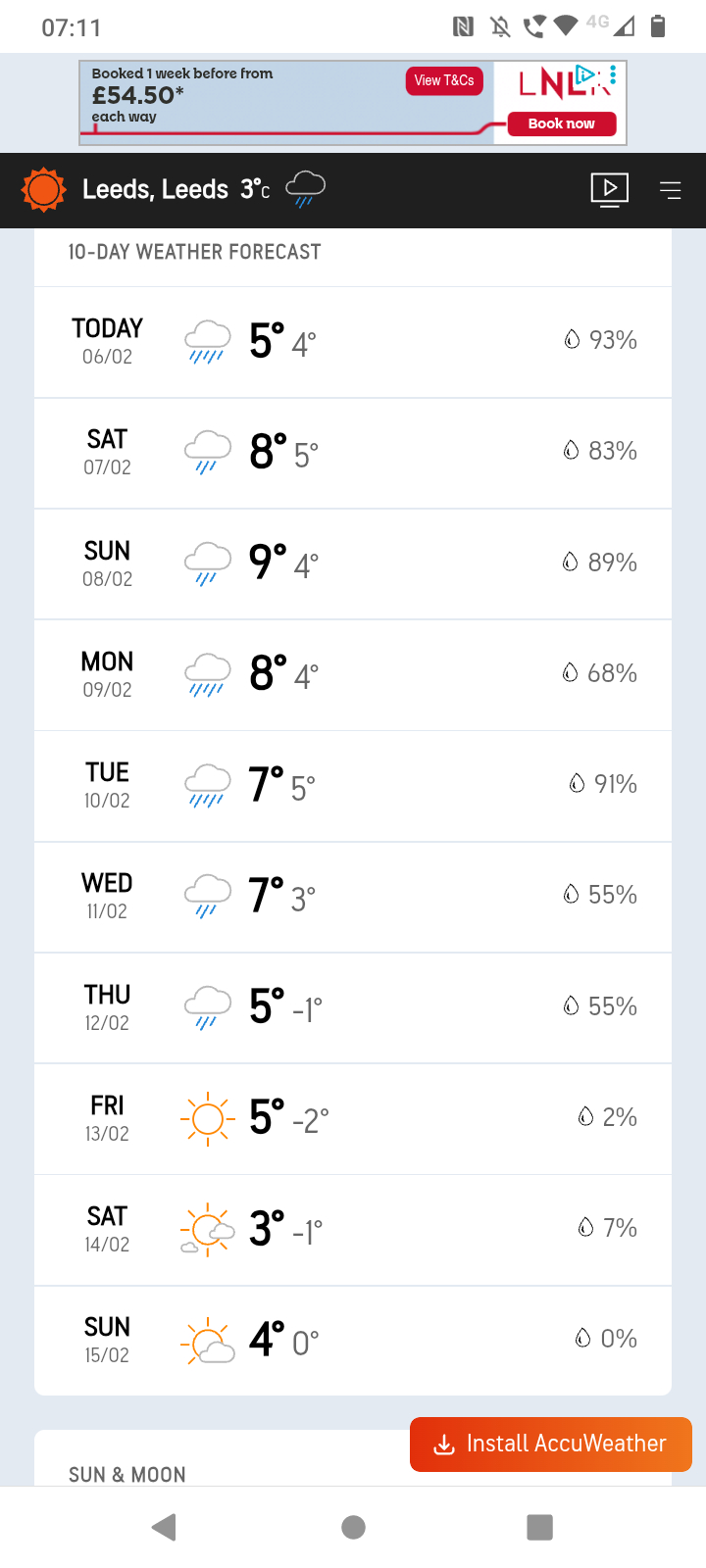Go back with the system back button

[x=165, y=1527]
